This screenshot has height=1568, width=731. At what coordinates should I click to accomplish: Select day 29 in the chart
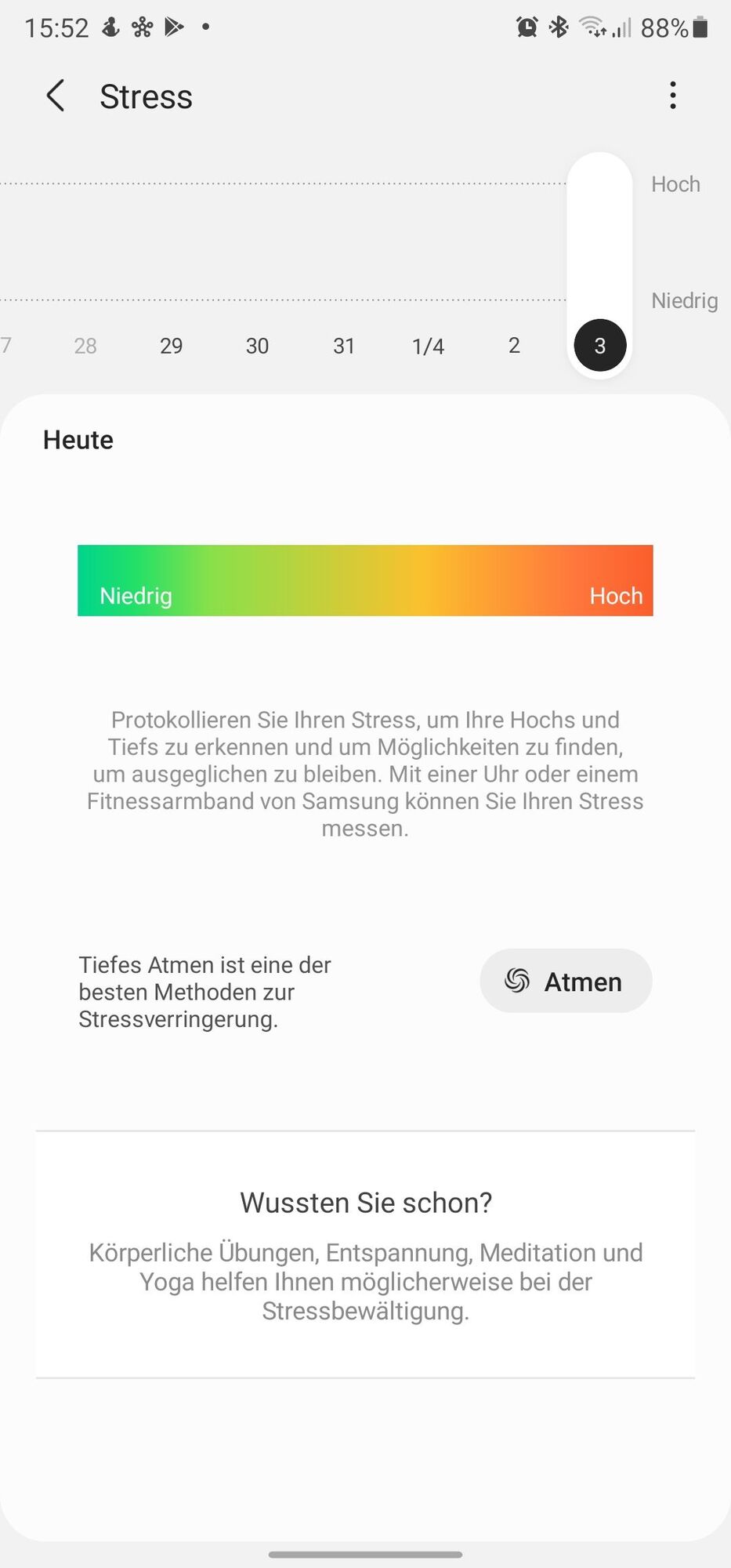[171, 346]
